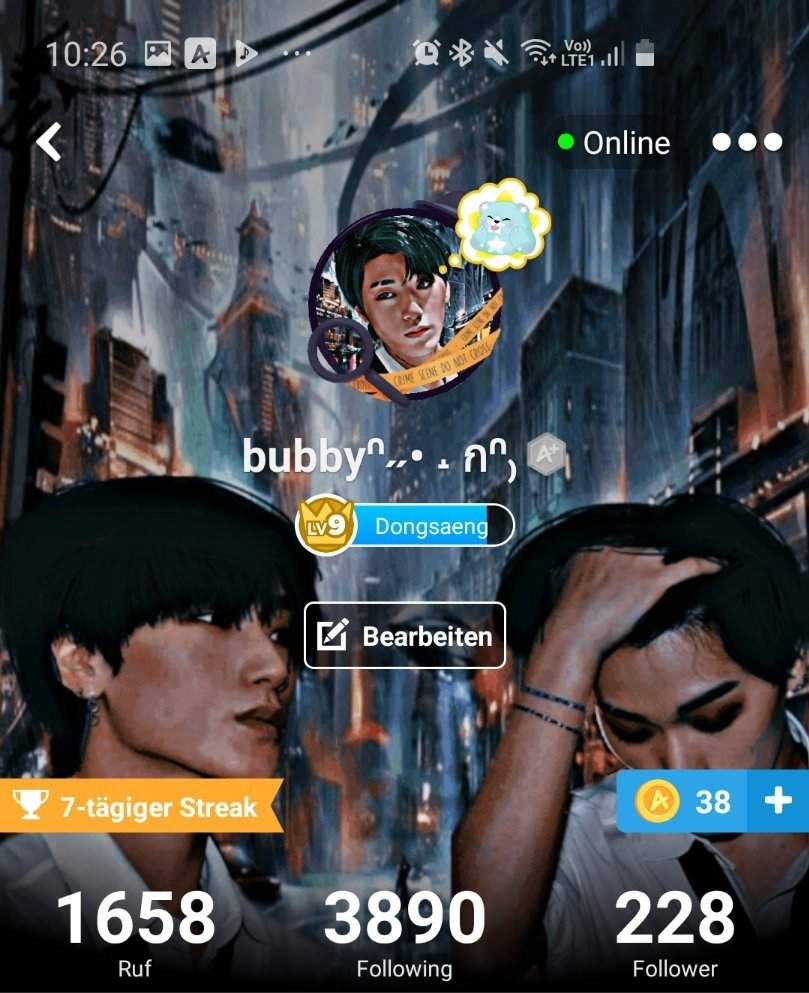The width and height of the screenshot is (809, 993).
Task: Tap the Online status indicator
Action: [614, 143]
